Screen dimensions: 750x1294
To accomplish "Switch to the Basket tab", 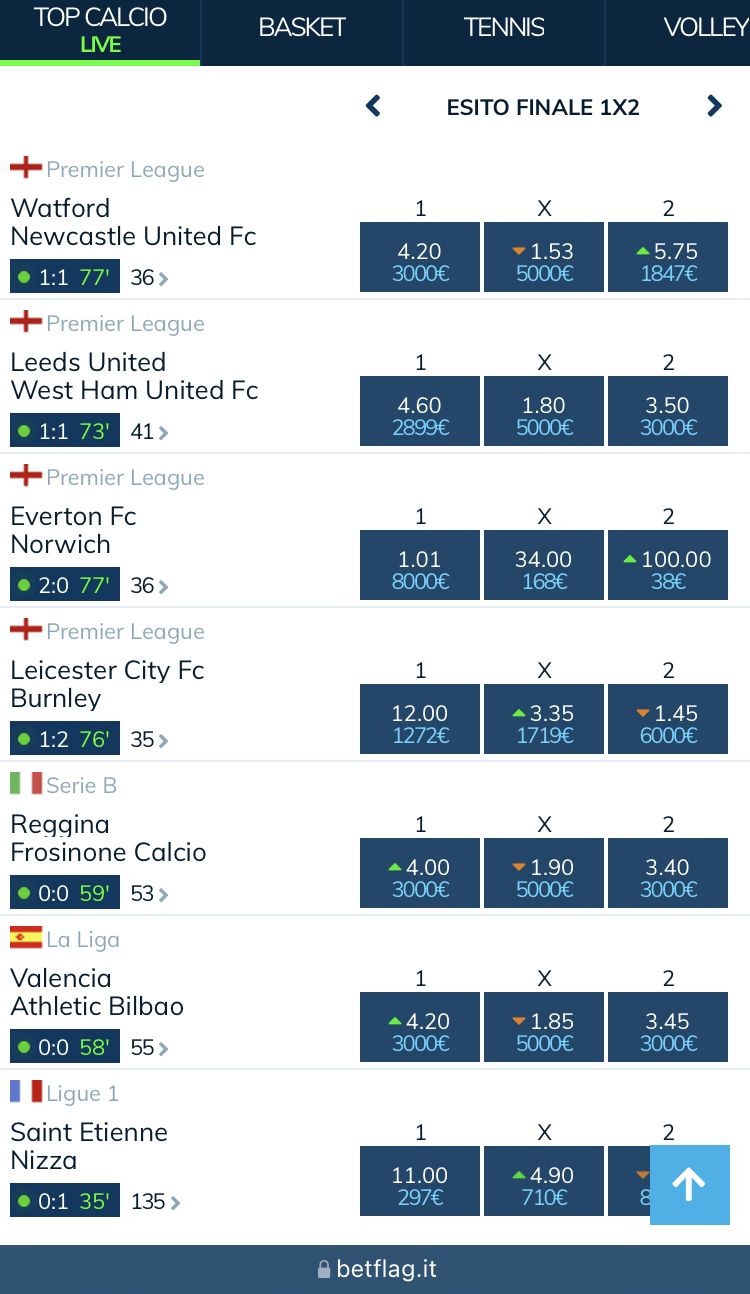I will pyautogui.click(x=302, y=28).
